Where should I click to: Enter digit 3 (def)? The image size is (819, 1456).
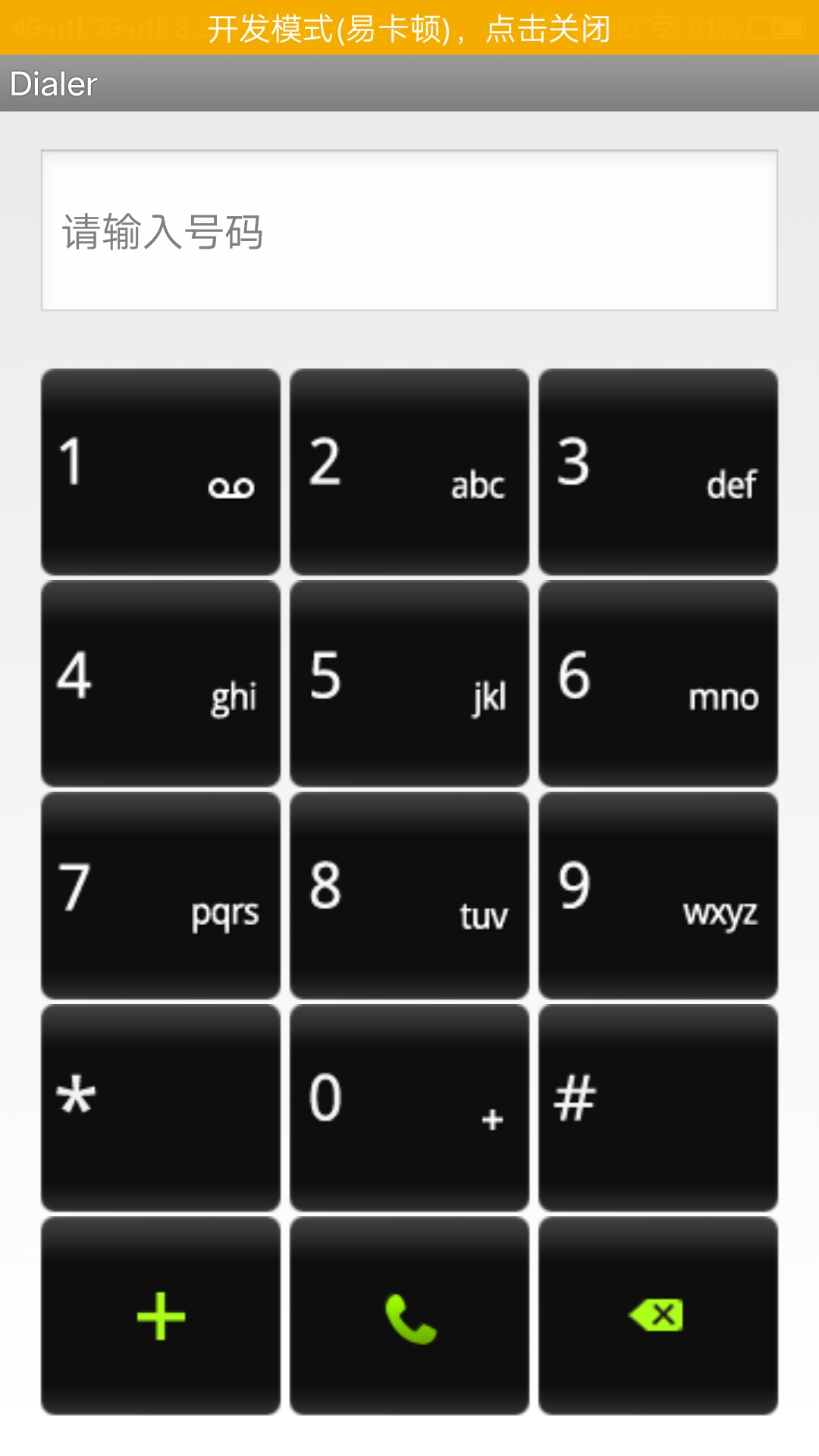click(x=658, y=472)
